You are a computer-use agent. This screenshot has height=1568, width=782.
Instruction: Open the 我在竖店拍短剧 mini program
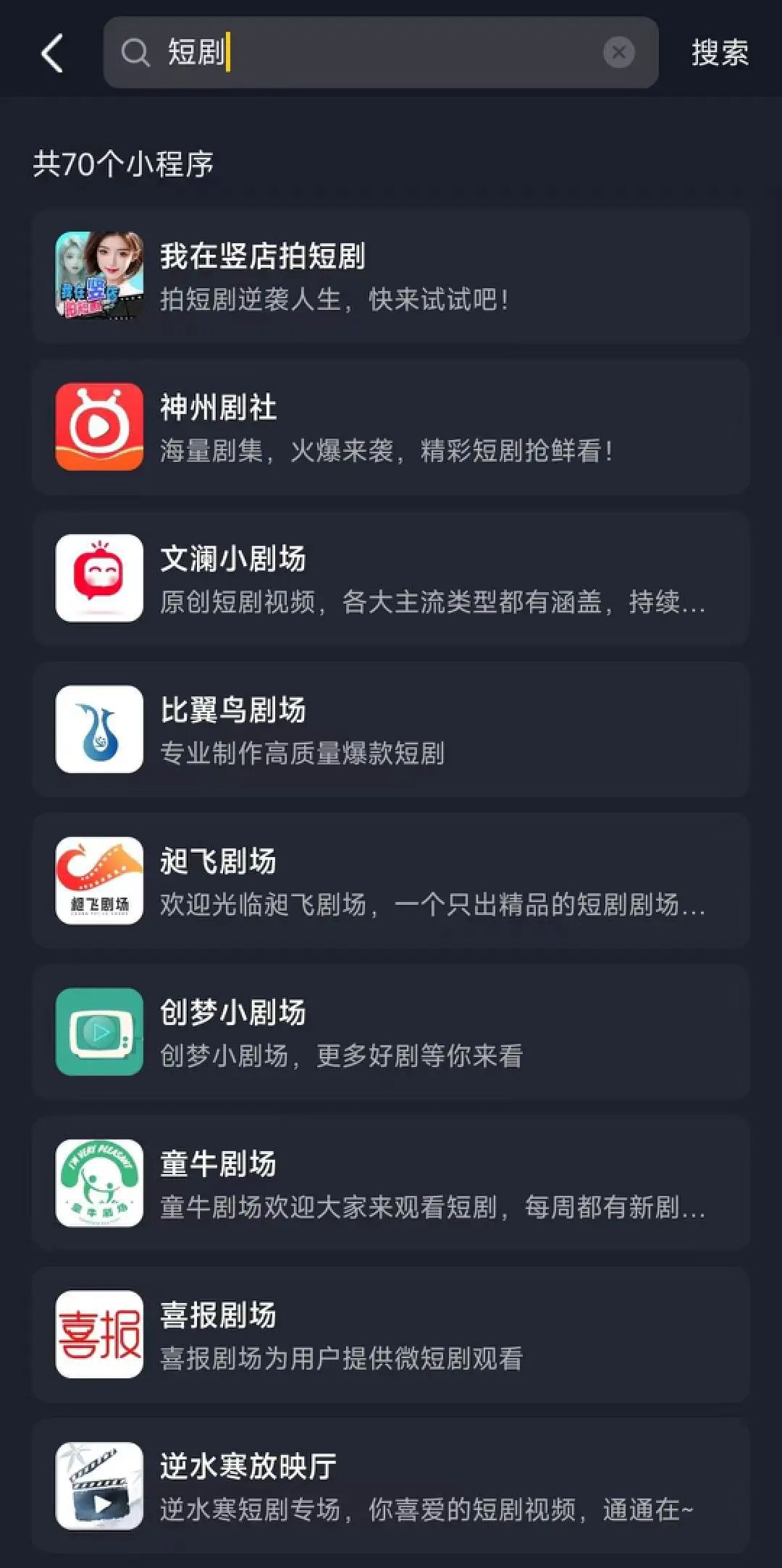click(x=391, y=276)
